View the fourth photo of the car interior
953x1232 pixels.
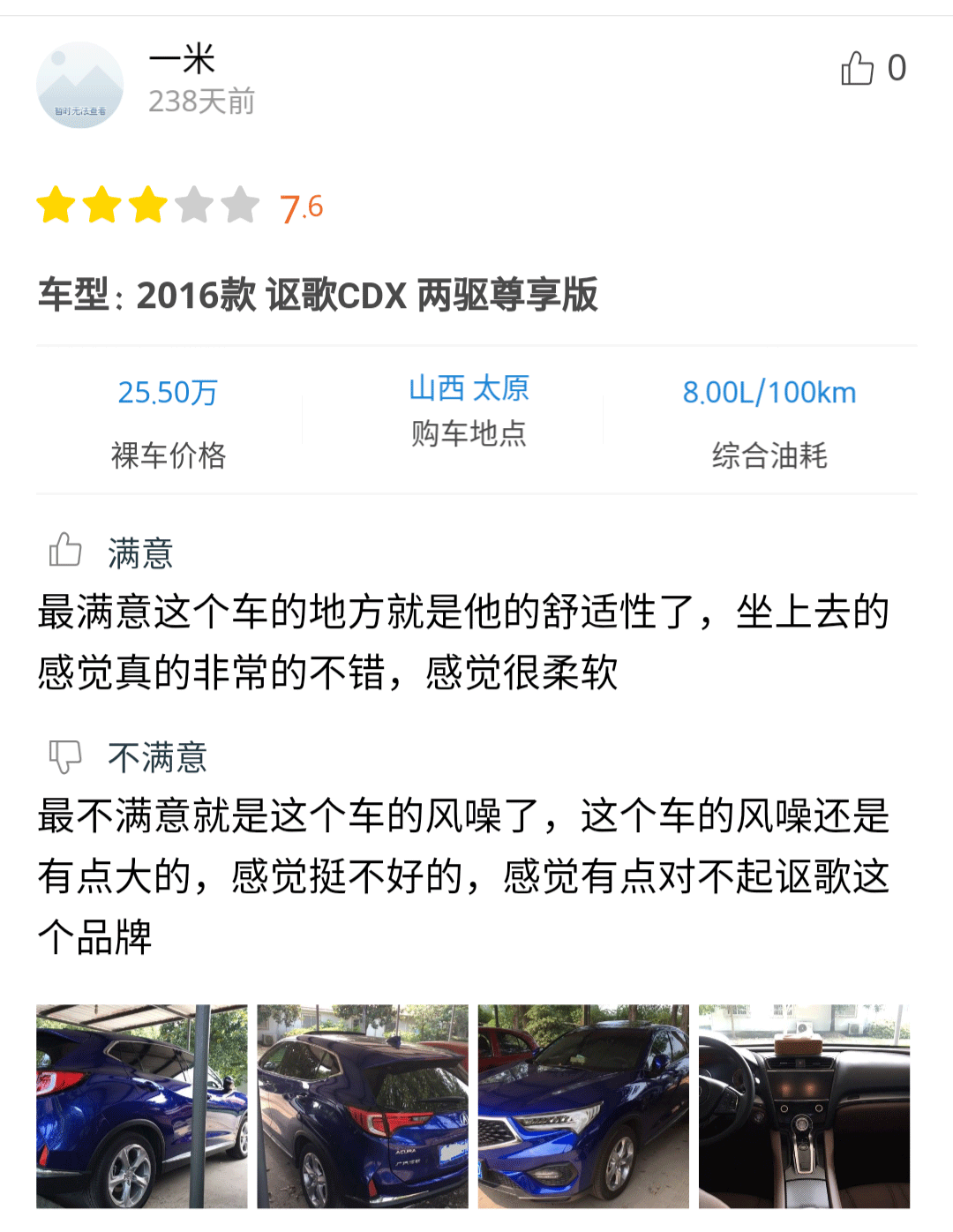click(804, 1106)
